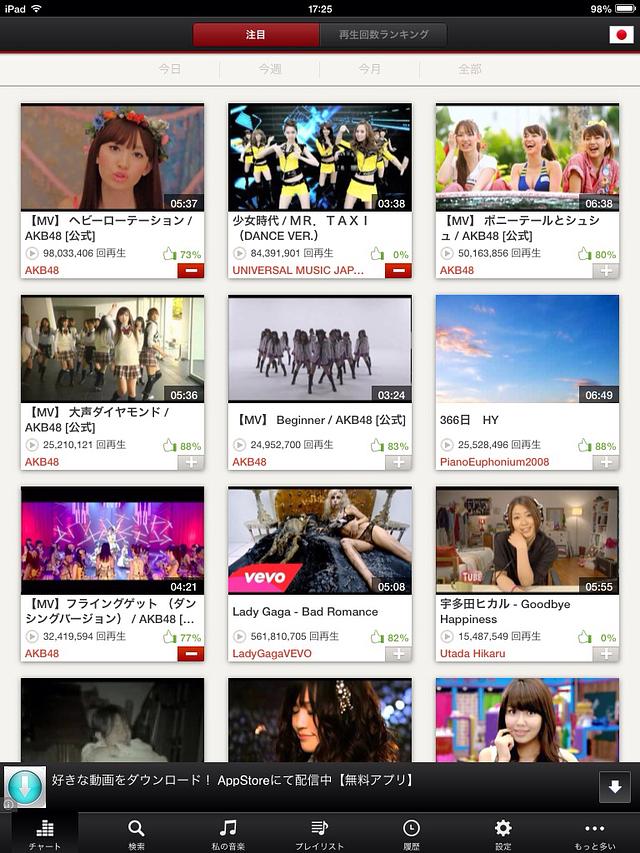This screenshot has width=640, height=853.
Task: Remove 少女時代 MR. TAXI with minus button
Action: 398,271
